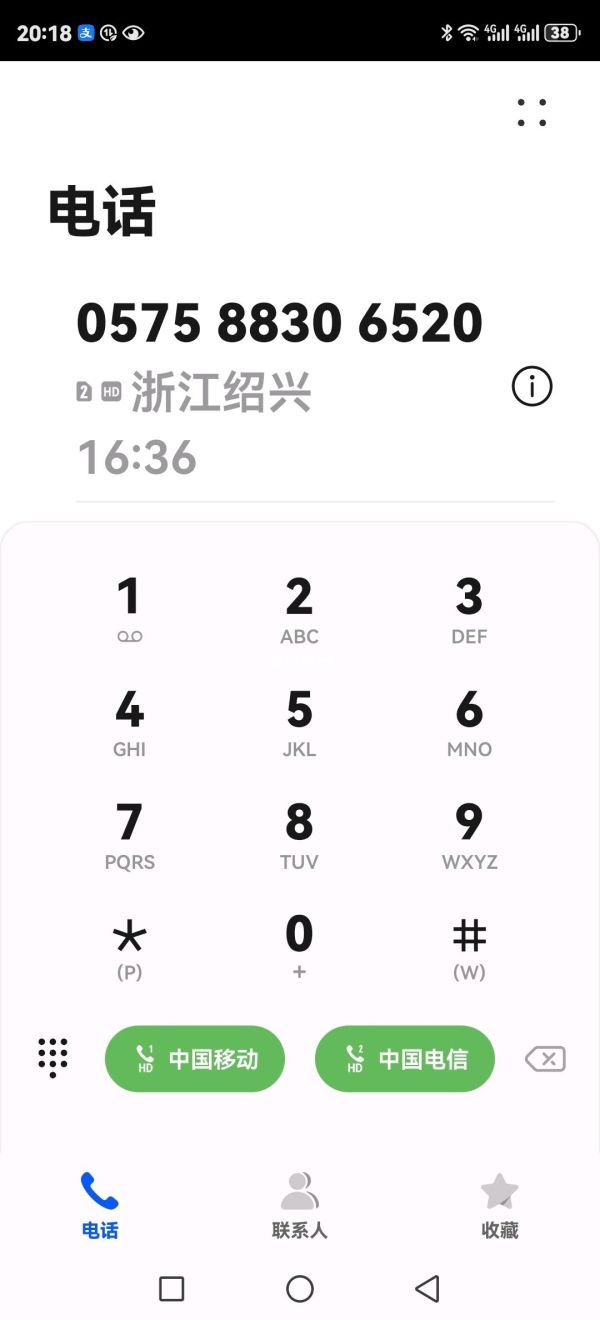The width and height of the screenshot is (600, 1320).
Task: Enter digit 2 on the dial pad
Action: (299, 609)
